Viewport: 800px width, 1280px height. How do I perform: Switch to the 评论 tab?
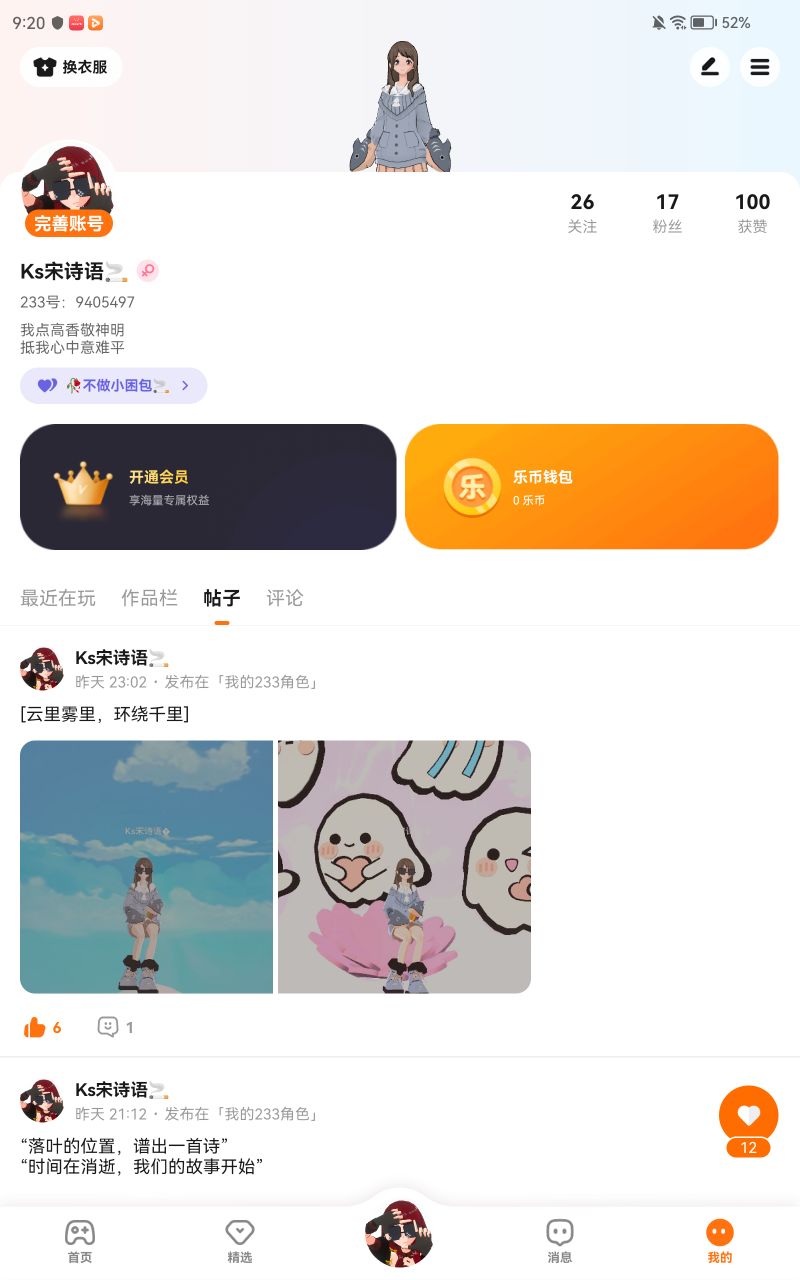click(x=285, y=598)
